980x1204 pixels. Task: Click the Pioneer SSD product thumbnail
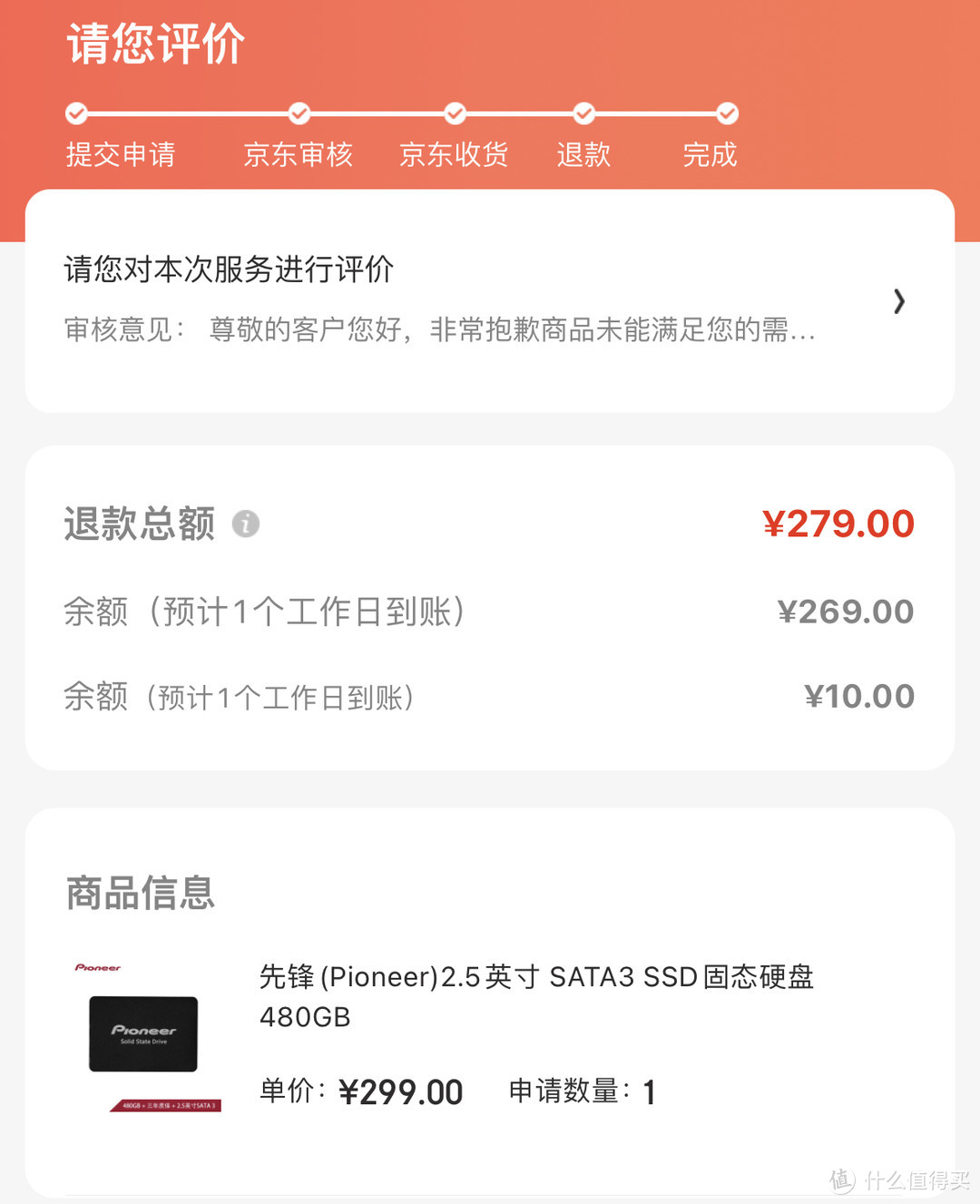[x=142, y=1034]
